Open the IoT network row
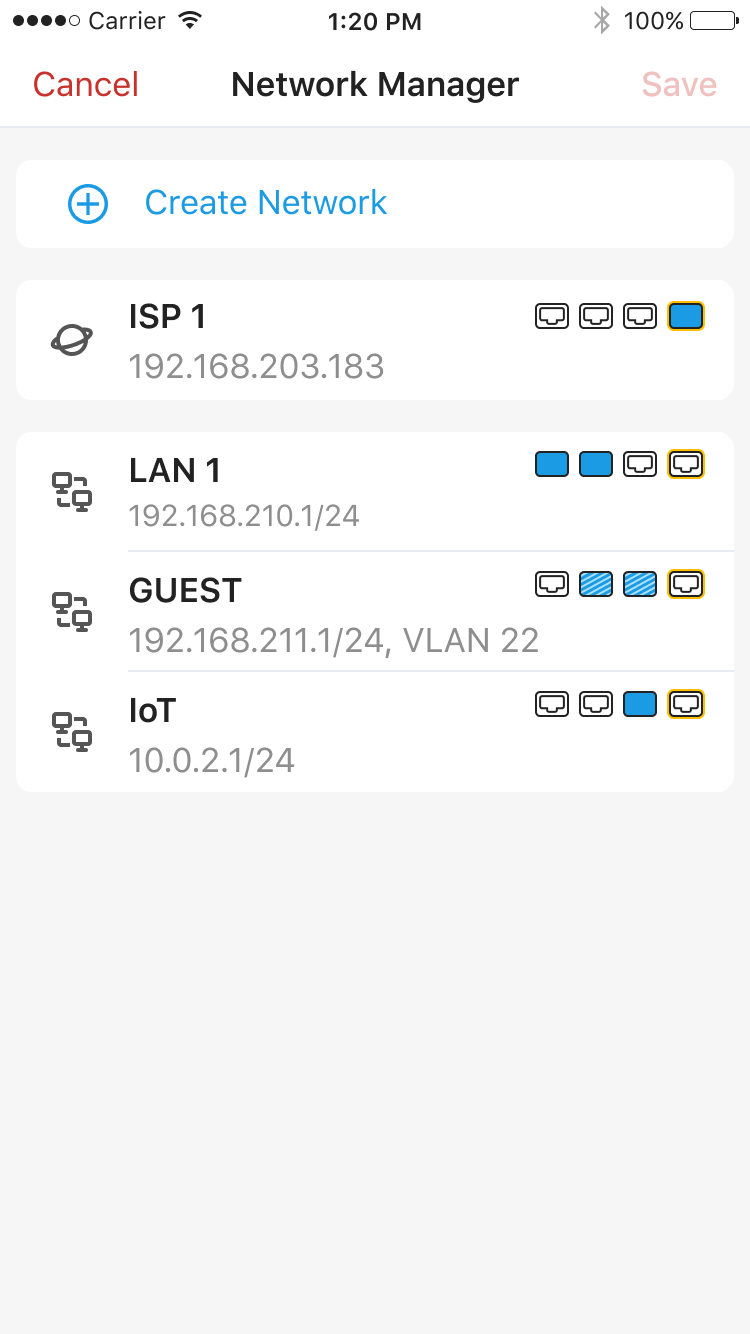Screen dimensions: 750x1334 pyautogui.click(x=375, y=732)
